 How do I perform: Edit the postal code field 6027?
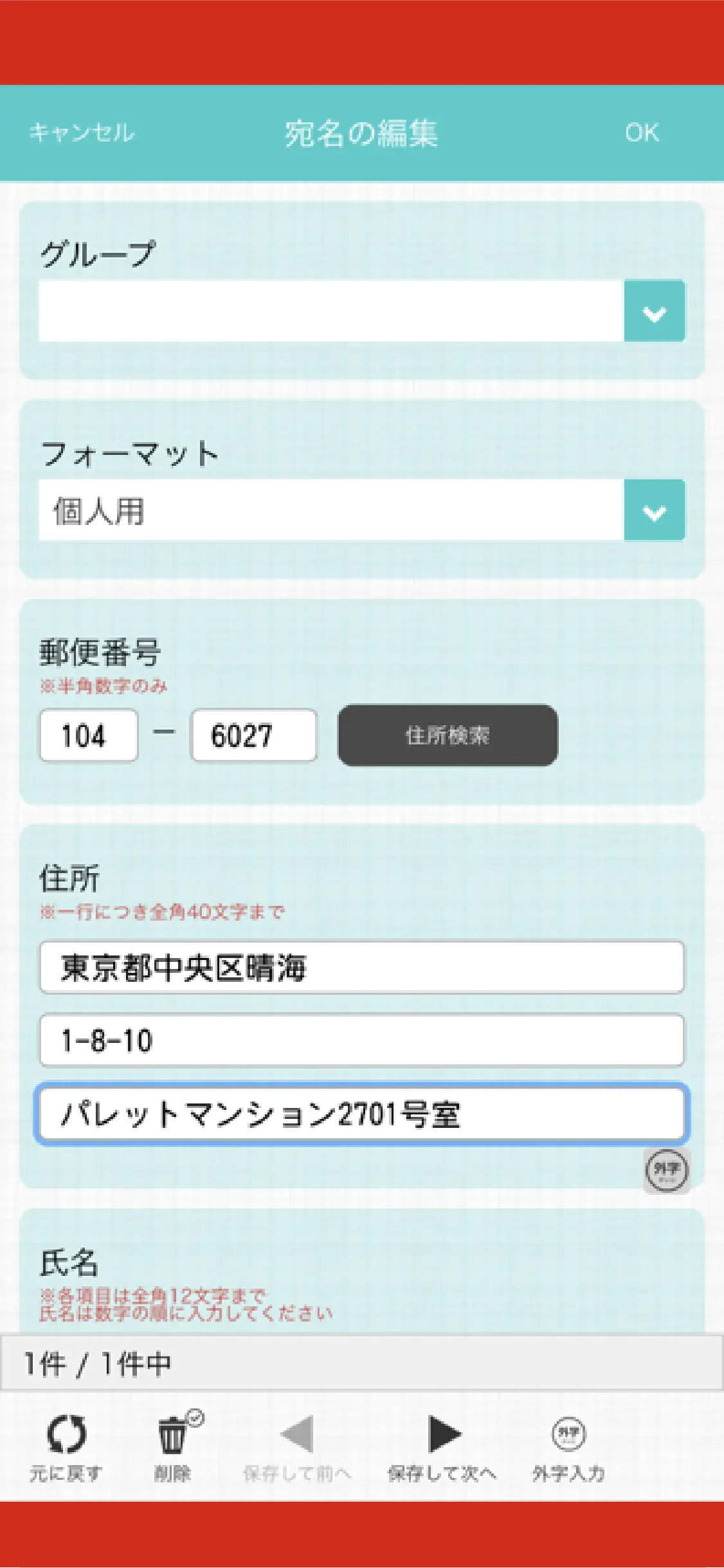(x=253, y=735)
